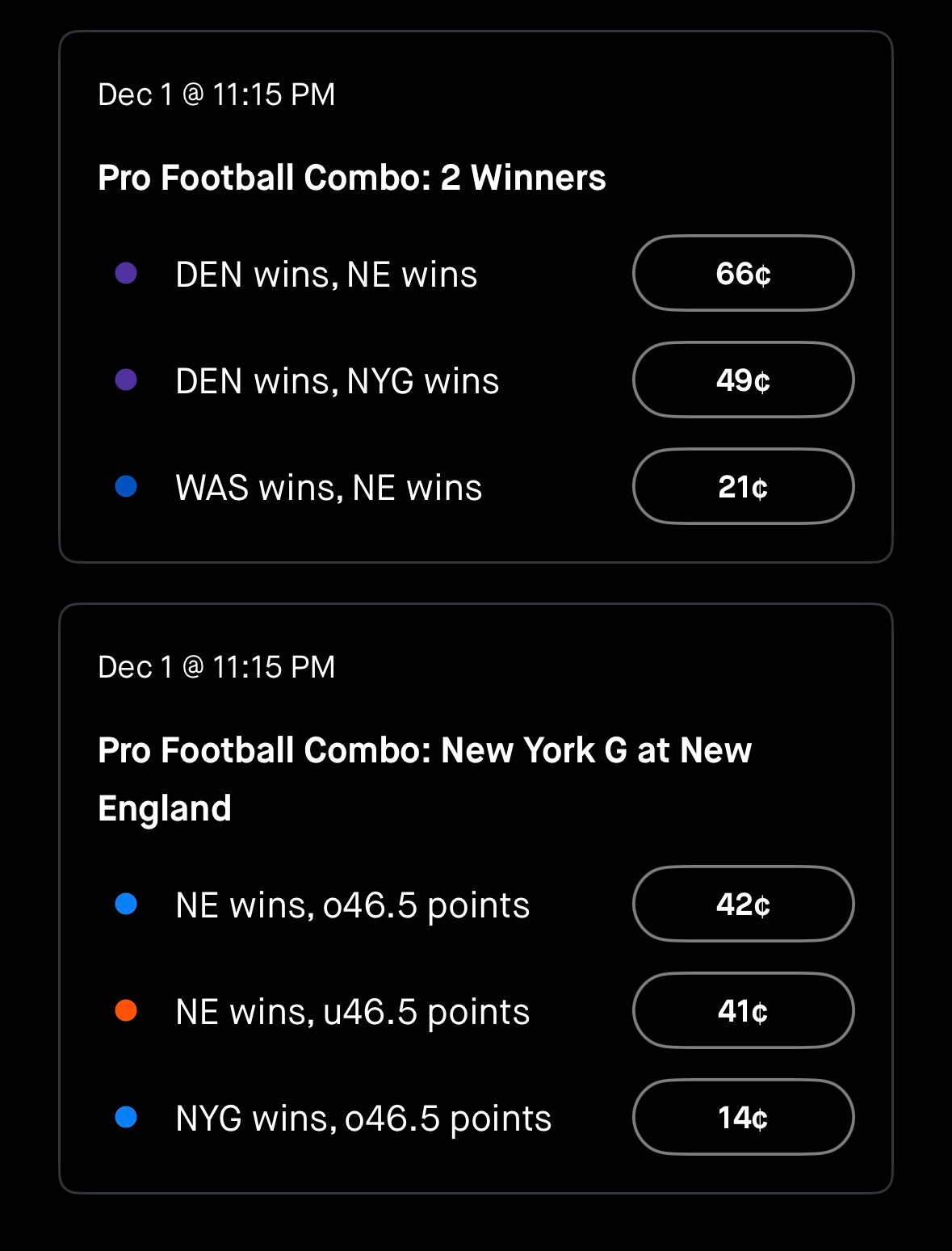Image resolution: width=952 pixels, height=1251 pixels.
Task: Pick the 42¢ NE wins o46.5 points price
Action: click(743, 905)
